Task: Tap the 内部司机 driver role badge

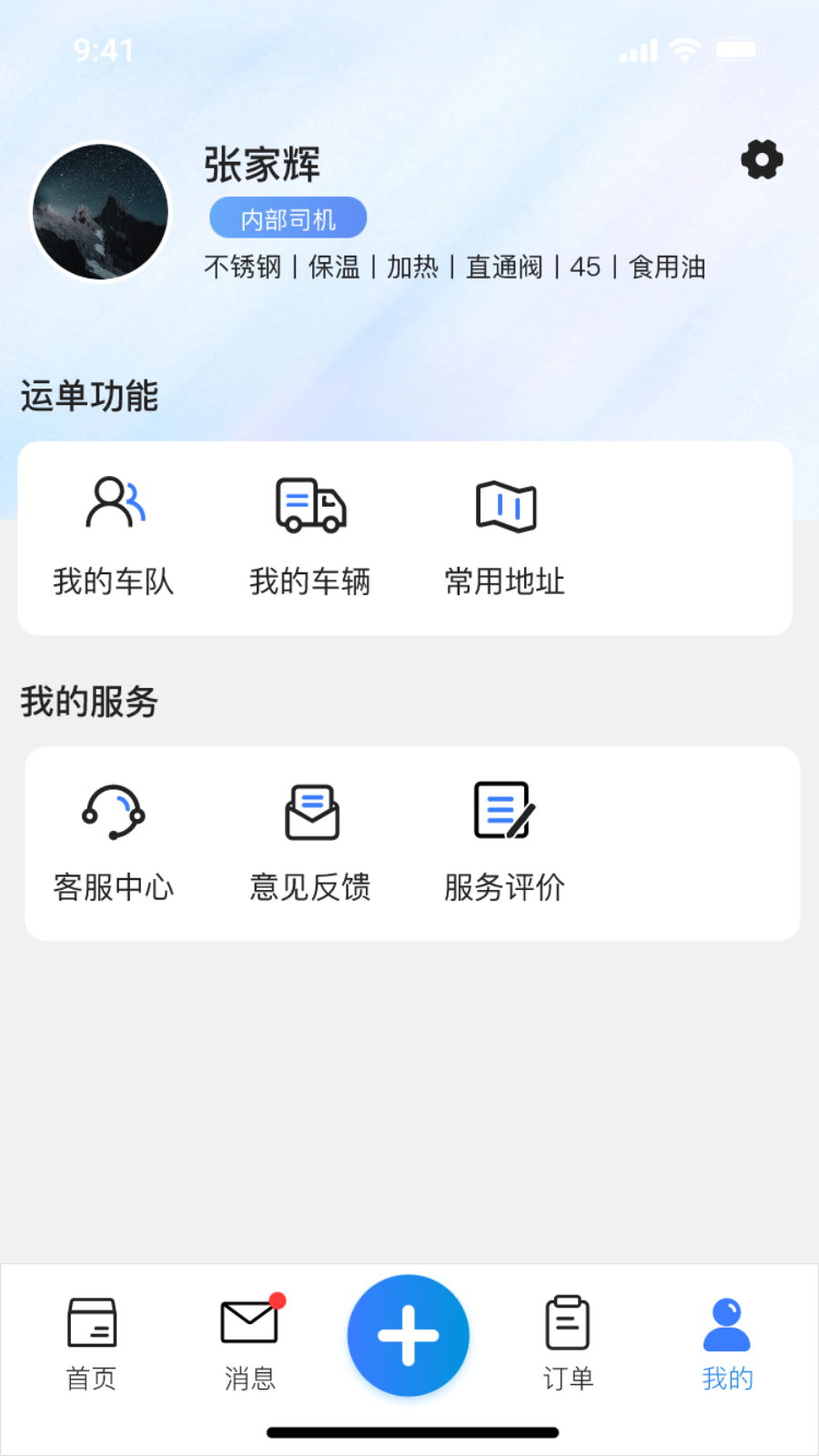Action: click(x=288, y=217)
